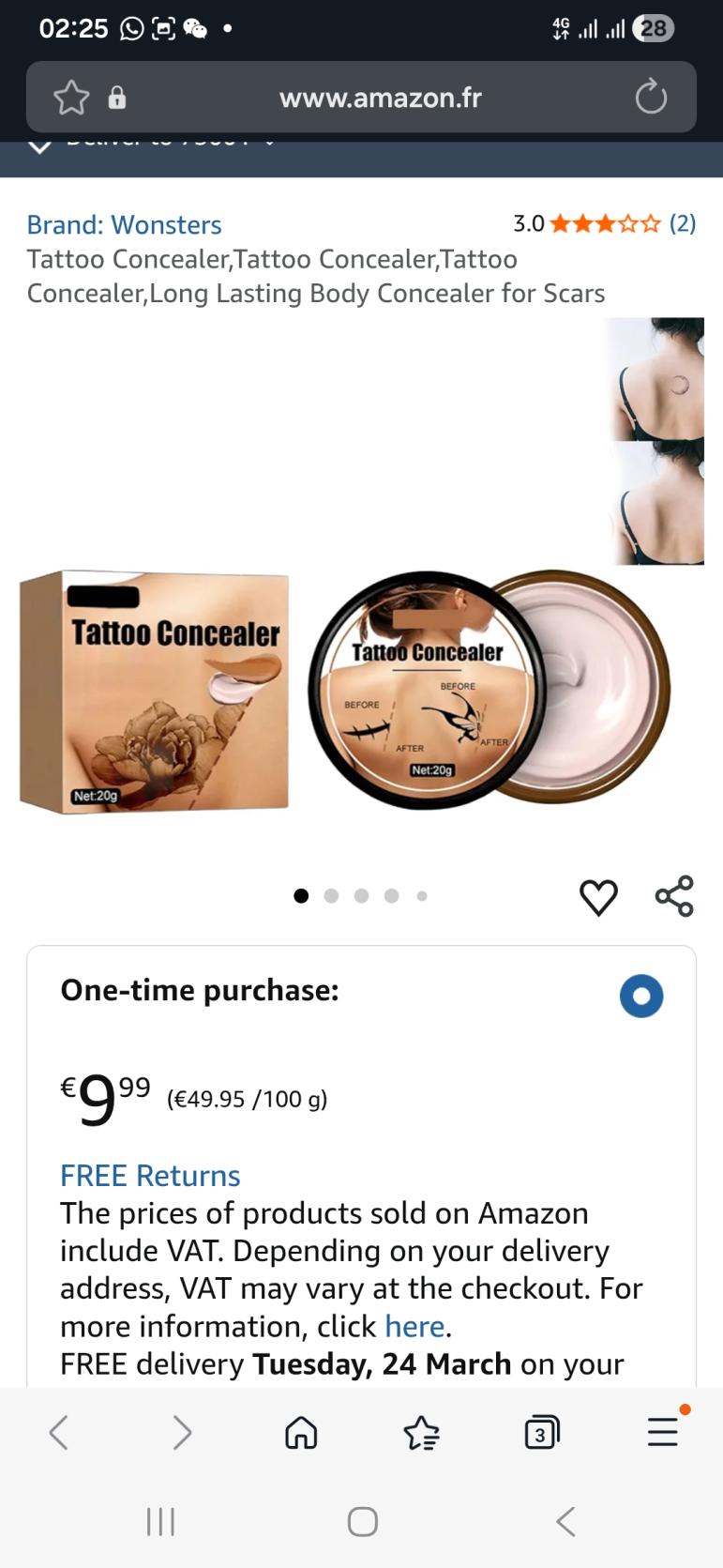
Task: Open the system recent apps view
Action: point(160,1521)
